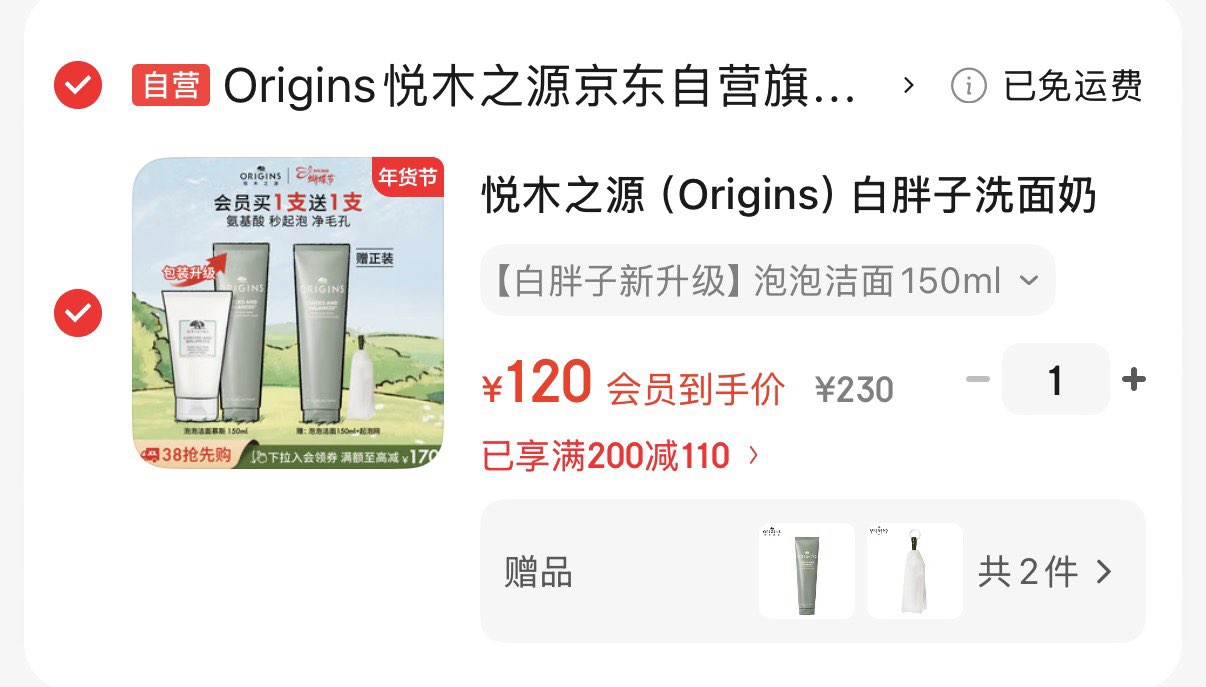
Task: Open the 悦木之源 (Origins) 白胖子洗面奶 title
Action: [x=788, y=196]
